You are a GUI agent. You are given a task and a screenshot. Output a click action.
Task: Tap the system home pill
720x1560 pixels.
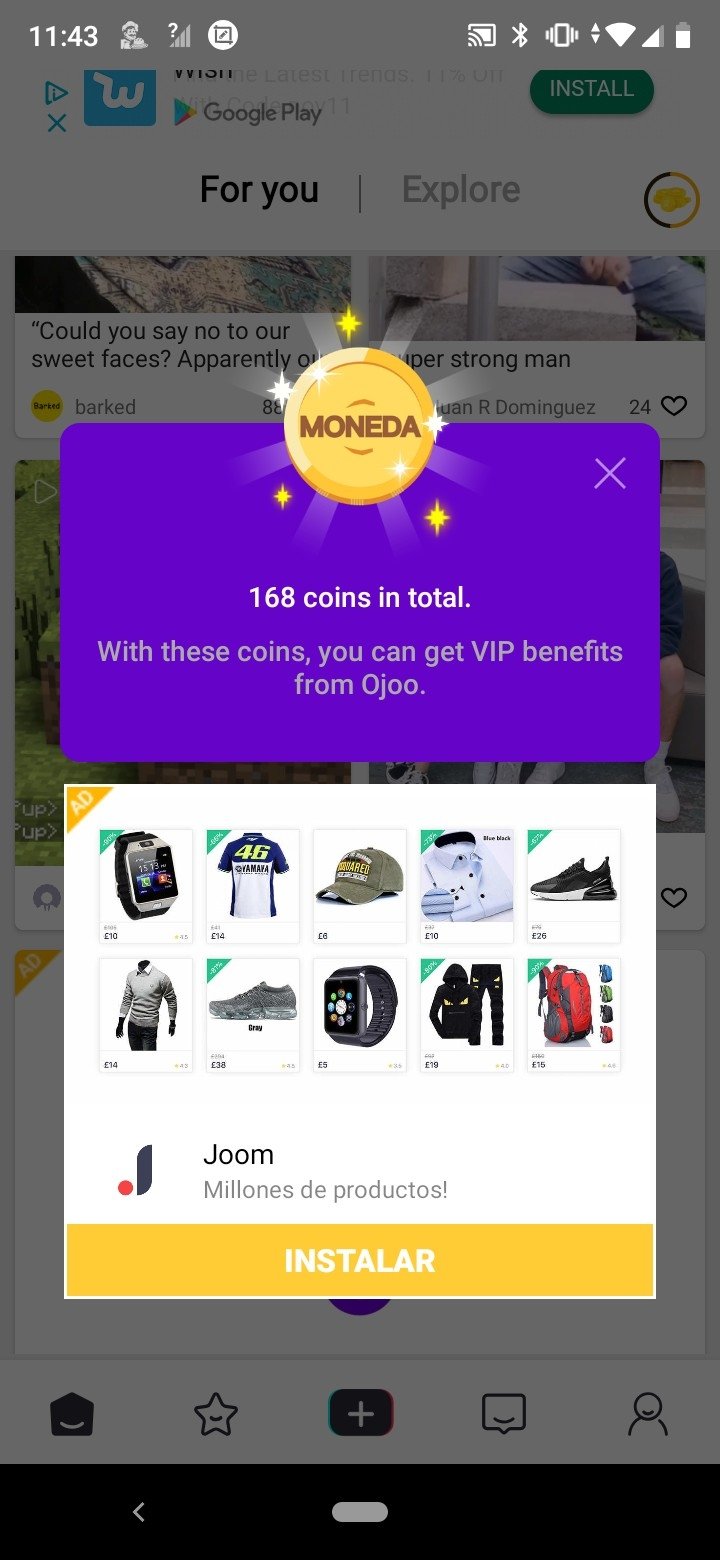click(360, 1512)
